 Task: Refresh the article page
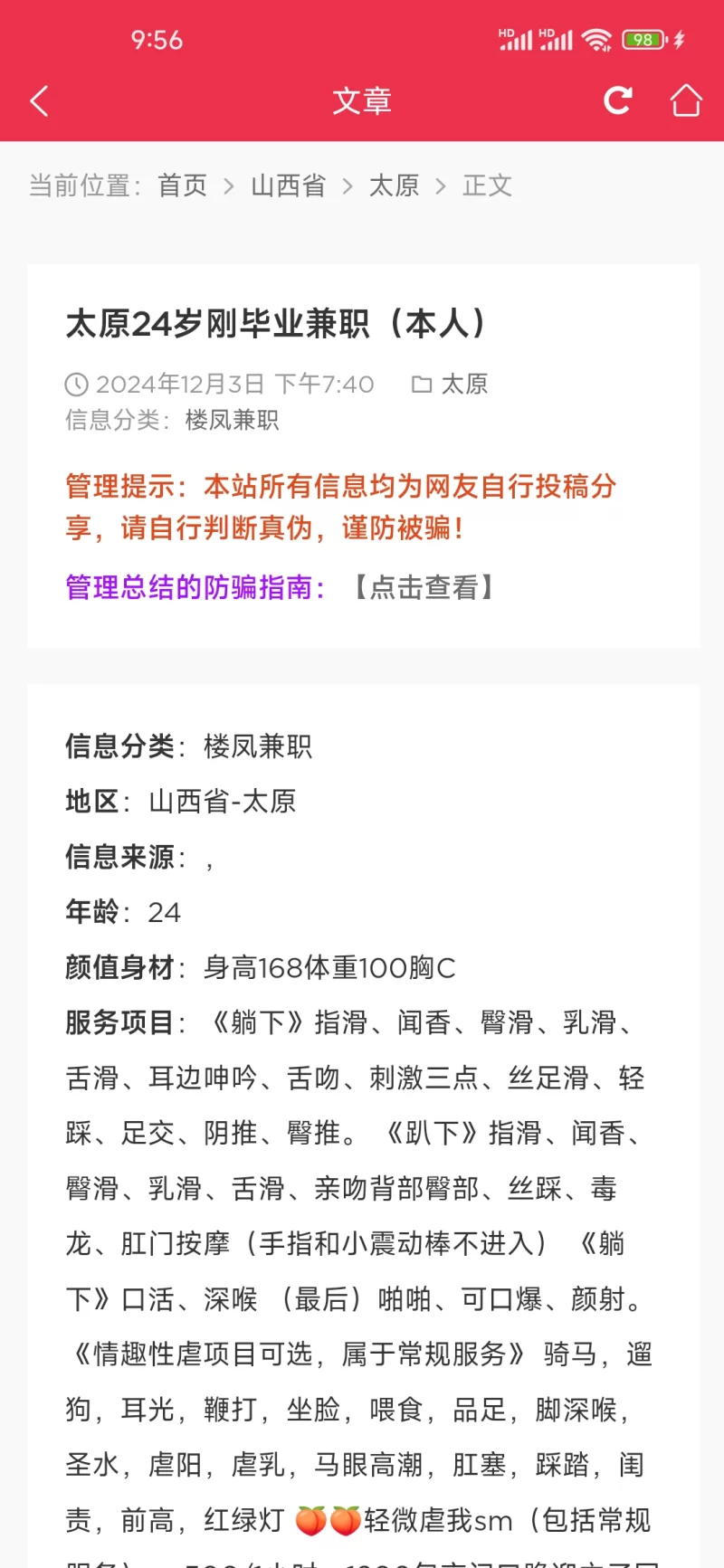coord(618,100)
